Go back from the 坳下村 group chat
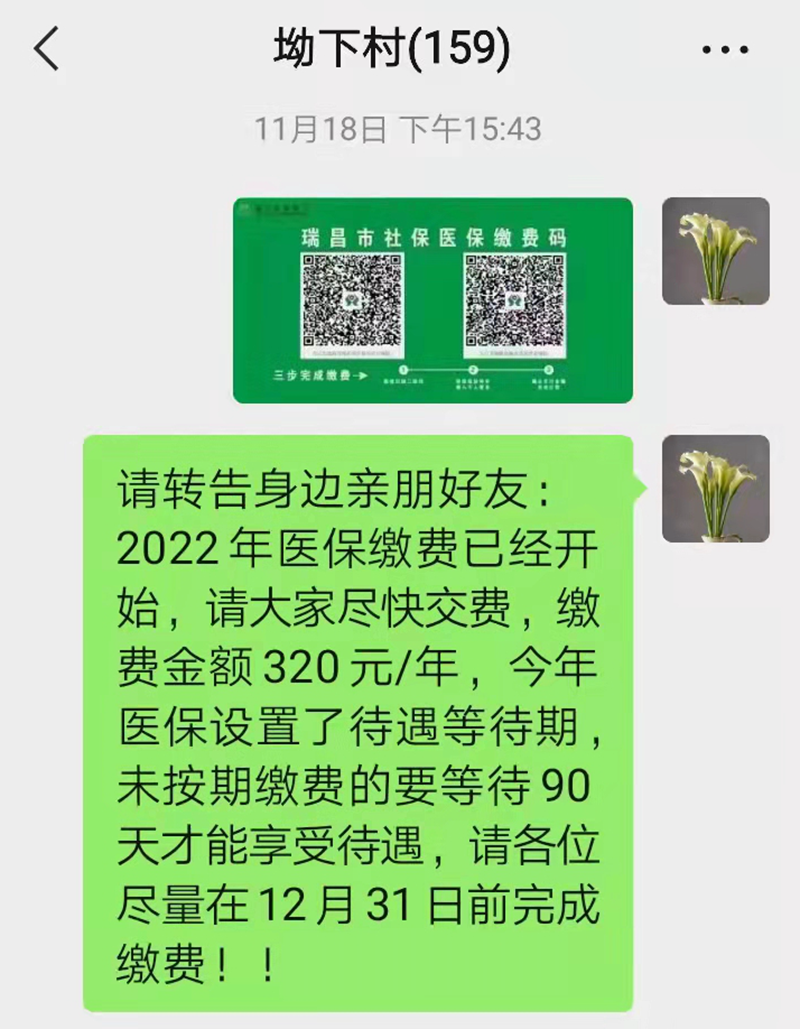Screen dimensions: 800x1029 tap(47, 49)
